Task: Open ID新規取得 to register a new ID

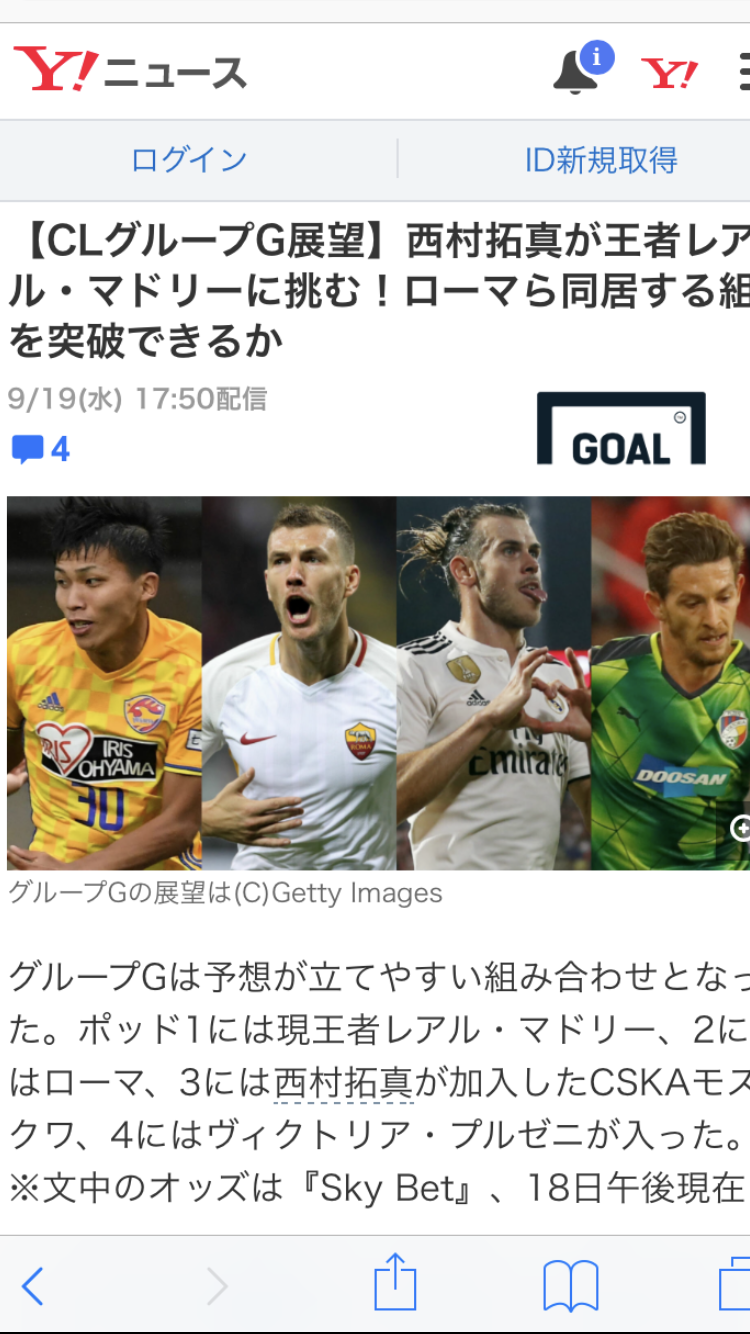Action: (x=601, y=160)
